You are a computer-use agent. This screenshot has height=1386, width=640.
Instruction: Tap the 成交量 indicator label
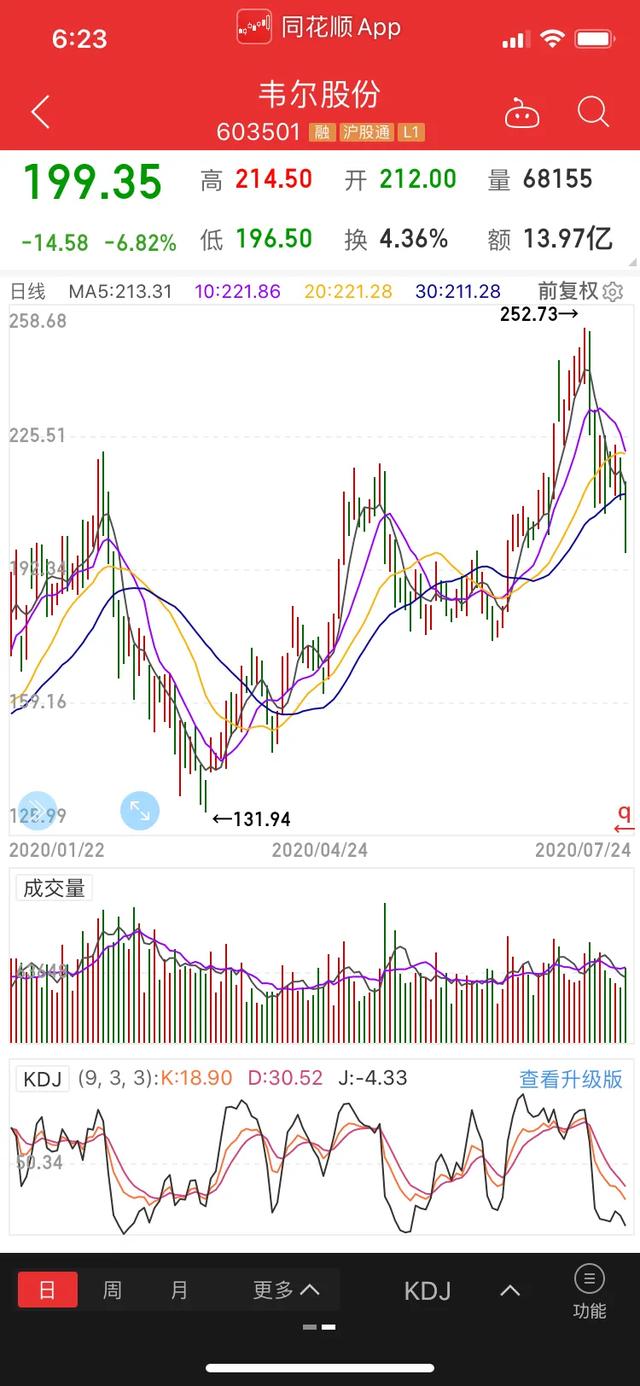53,888
